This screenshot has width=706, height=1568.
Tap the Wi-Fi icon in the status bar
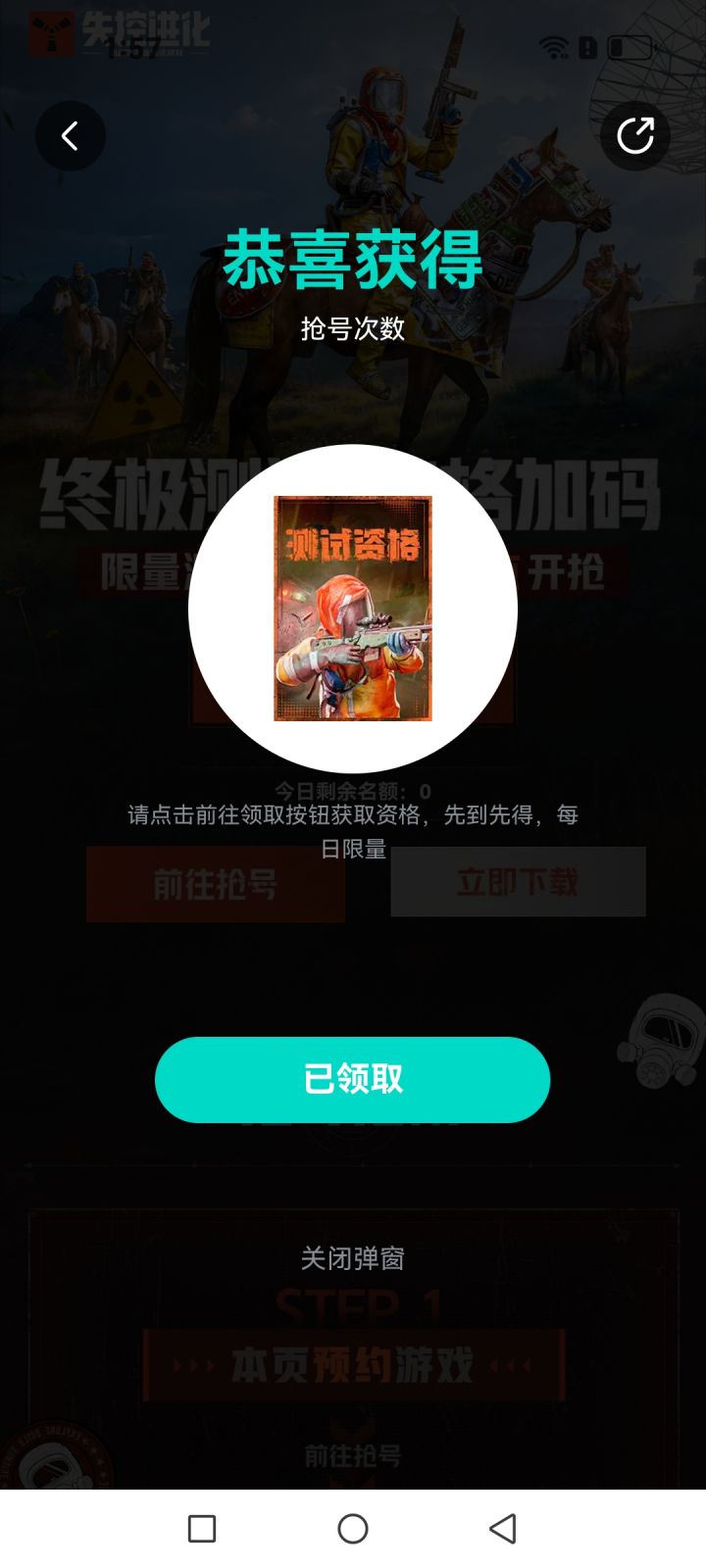point(555,44)
